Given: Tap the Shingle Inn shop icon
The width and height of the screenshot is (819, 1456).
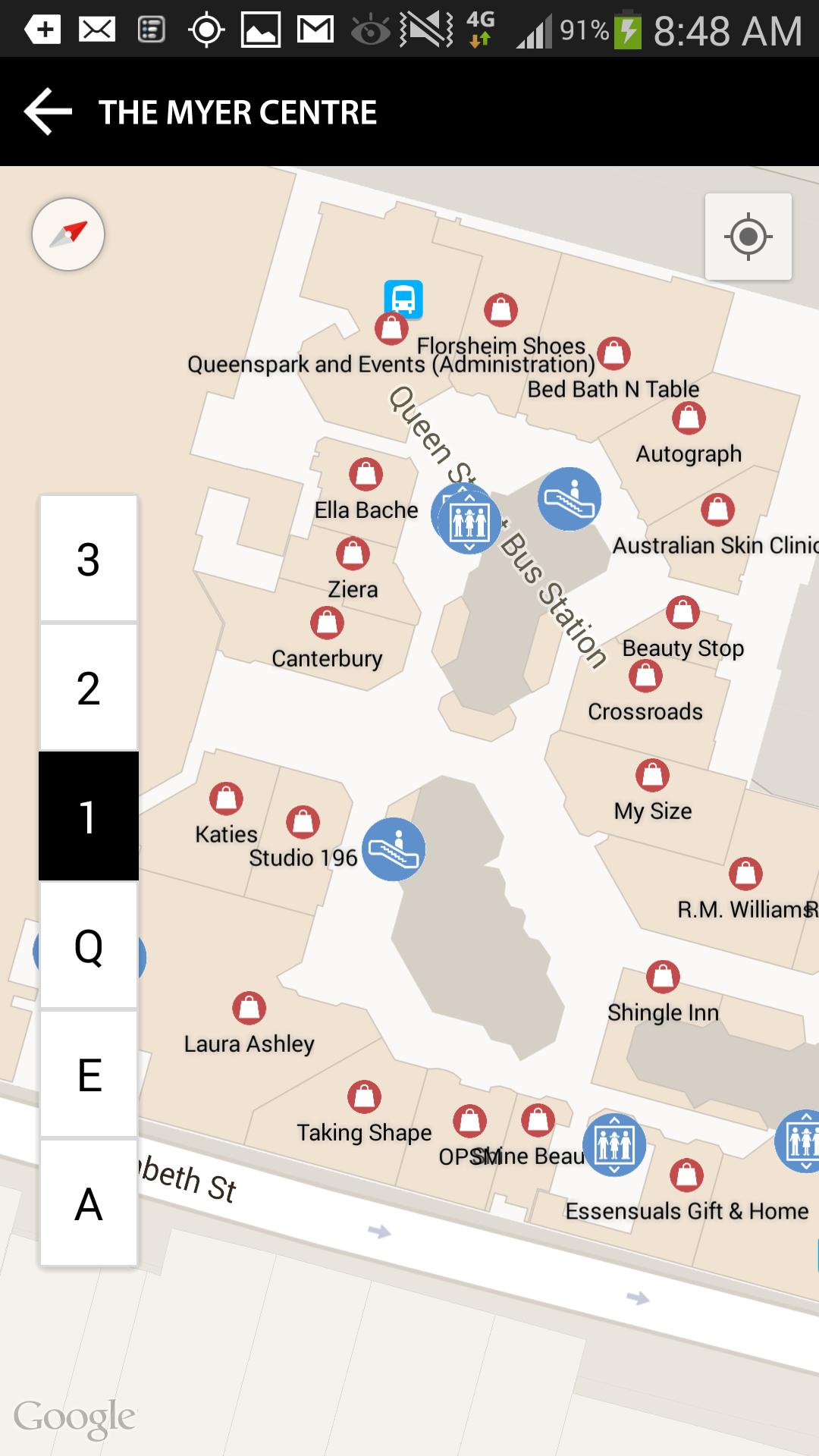Looking at the screenshot, I should [663, 977].
